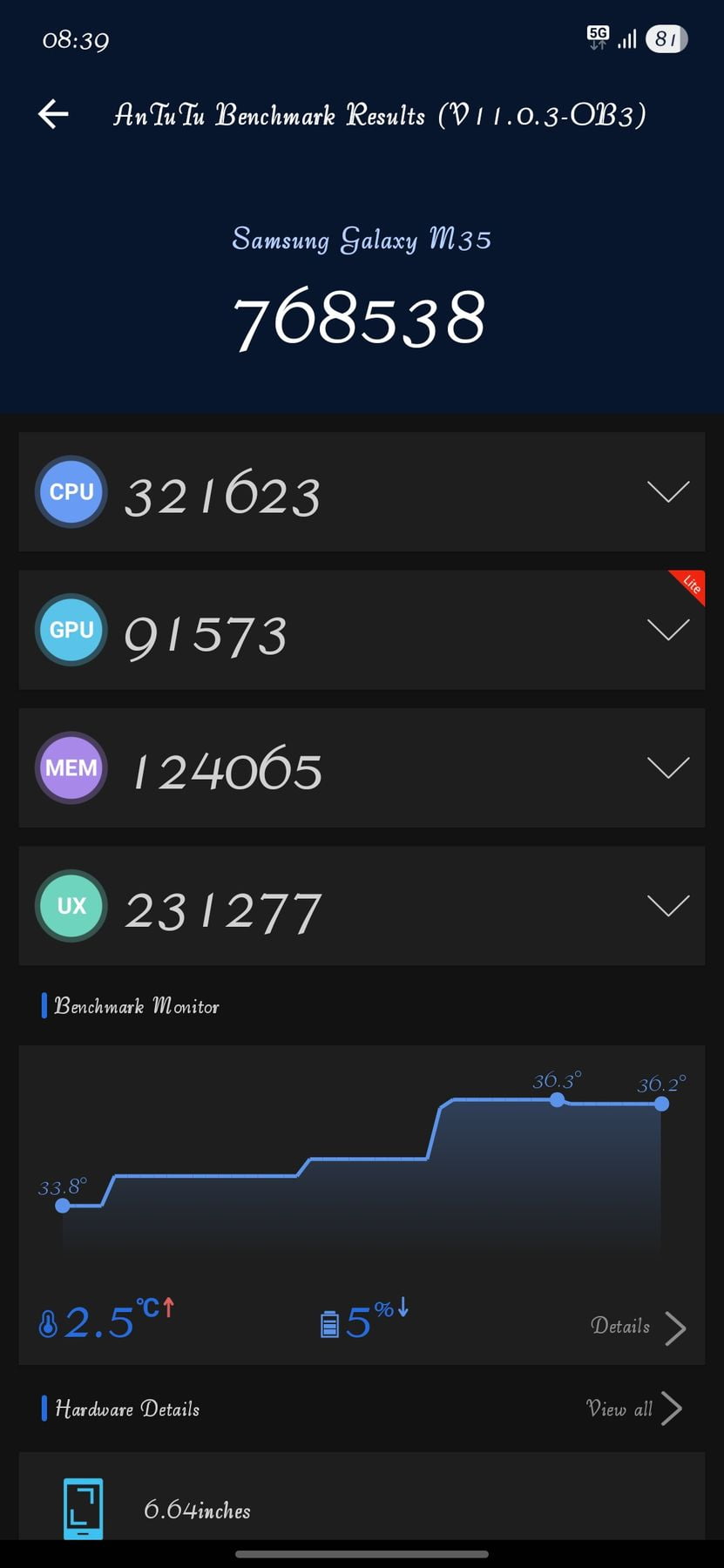Expand the MEM score details
724x1568 pixels.
click(668, 767)
